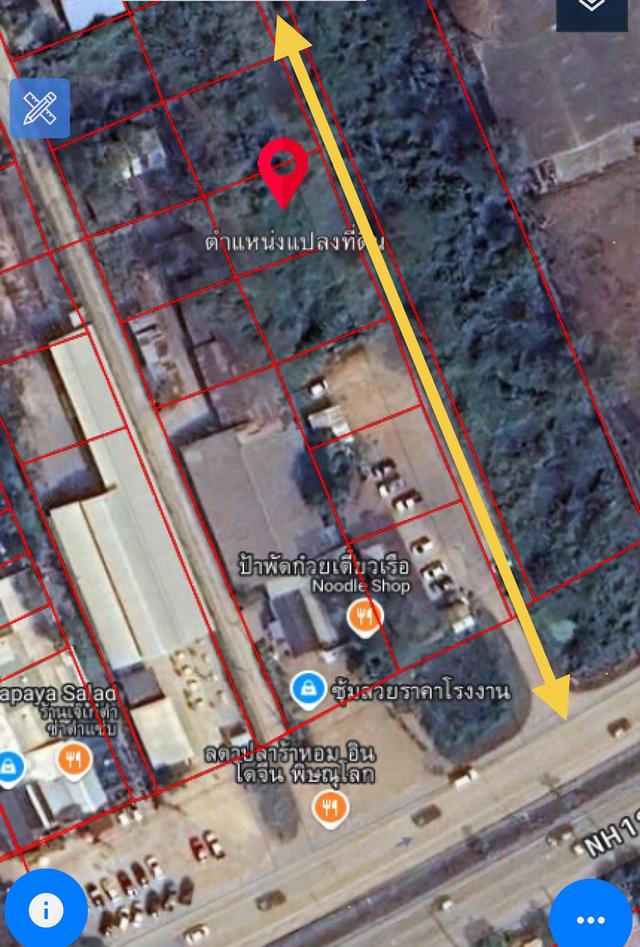
Task: Select the Noodle Shop restaurant marker
Action: [x=365, y=616]
